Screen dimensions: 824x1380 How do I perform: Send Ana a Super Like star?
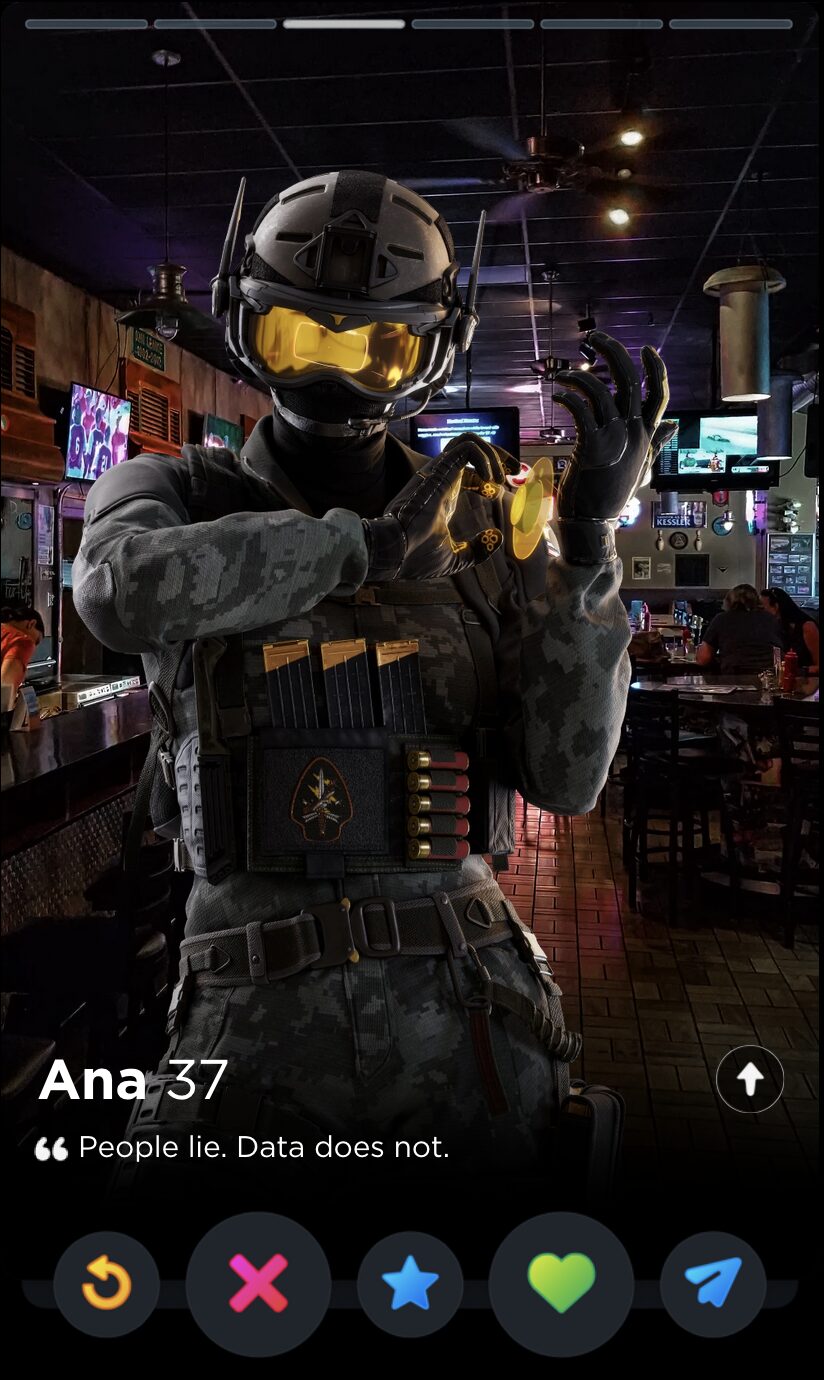coord(410,1283)
